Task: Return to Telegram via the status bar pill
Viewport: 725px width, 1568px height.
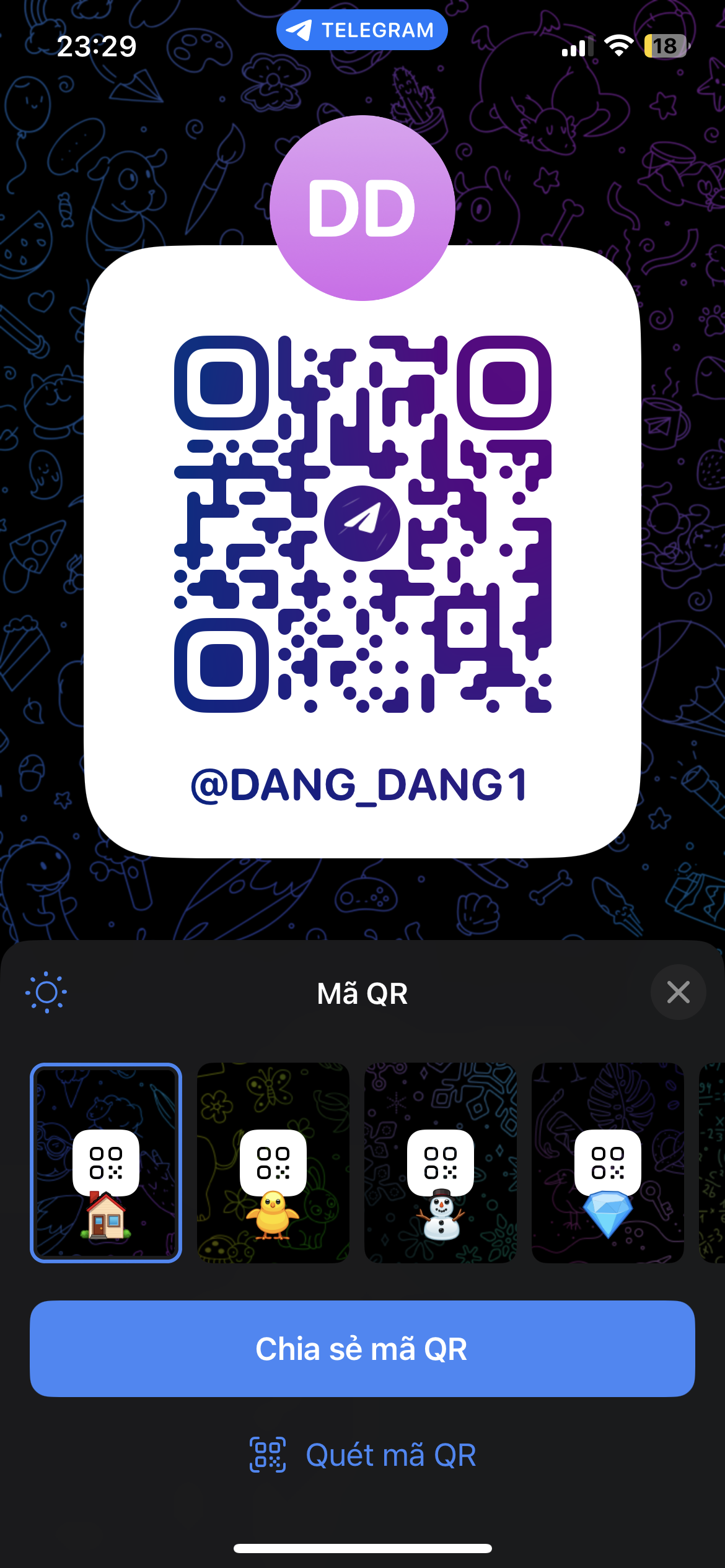Action: coord(362,30)
